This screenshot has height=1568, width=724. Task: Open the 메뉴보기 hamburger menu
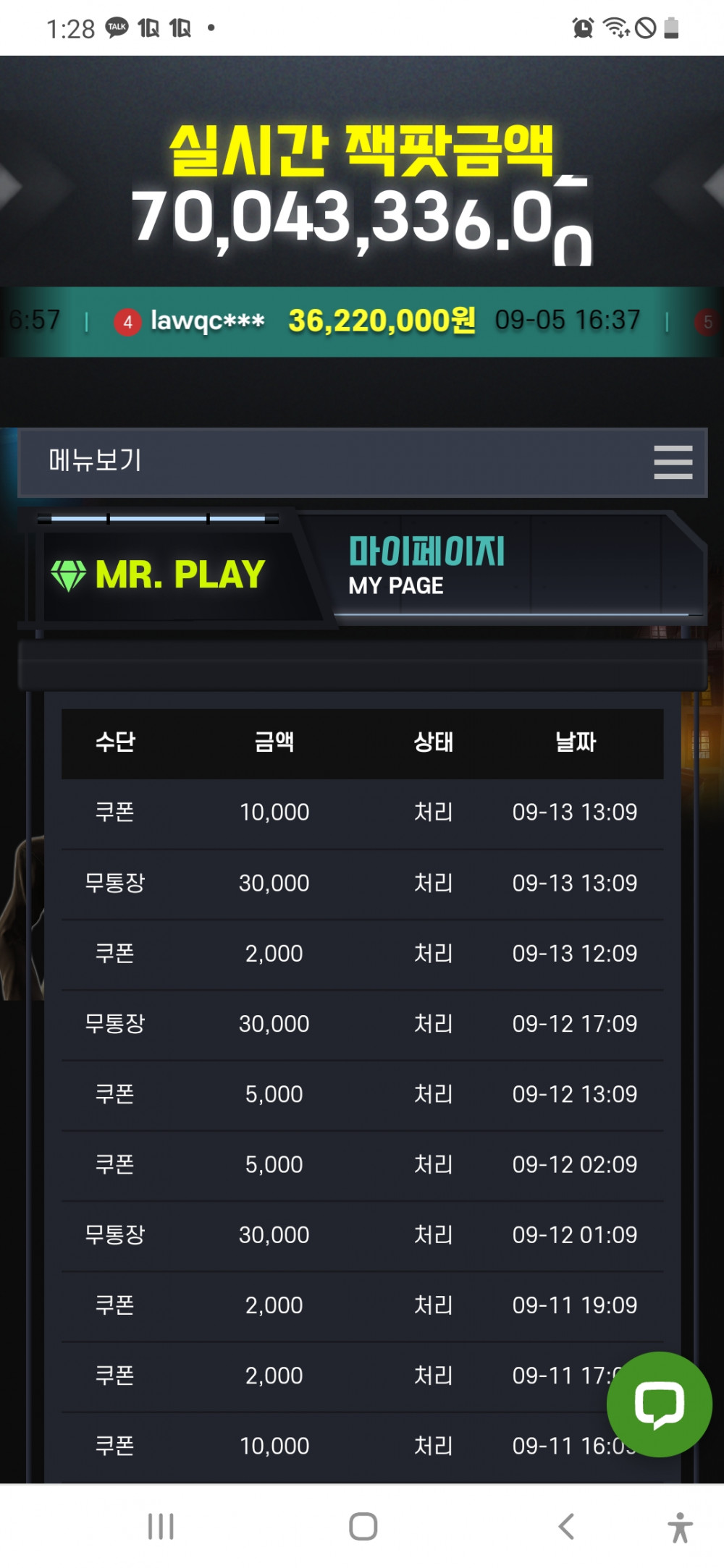coord(673,462)
